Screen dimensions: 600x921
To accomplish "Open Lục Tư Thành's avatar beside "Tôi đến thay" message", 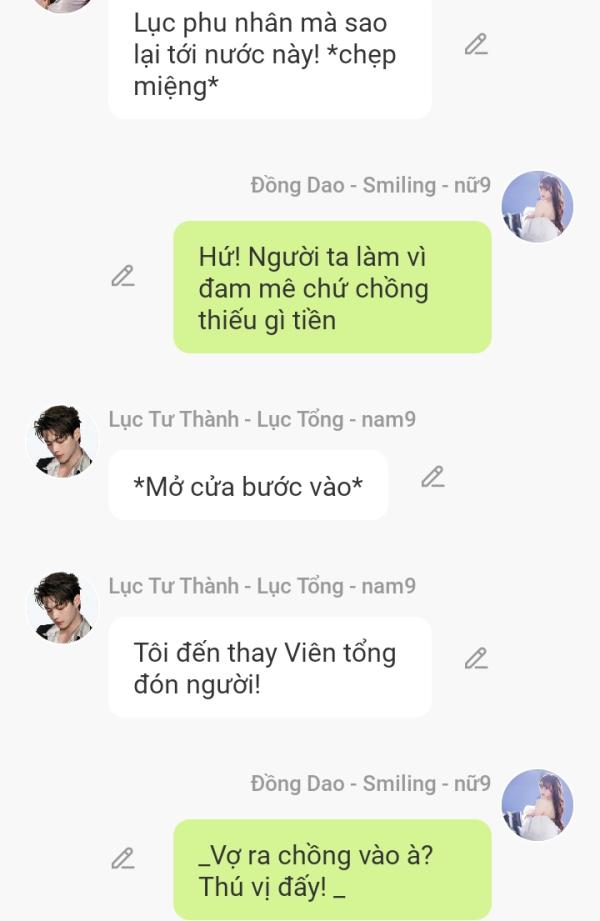I will point(61,608).
